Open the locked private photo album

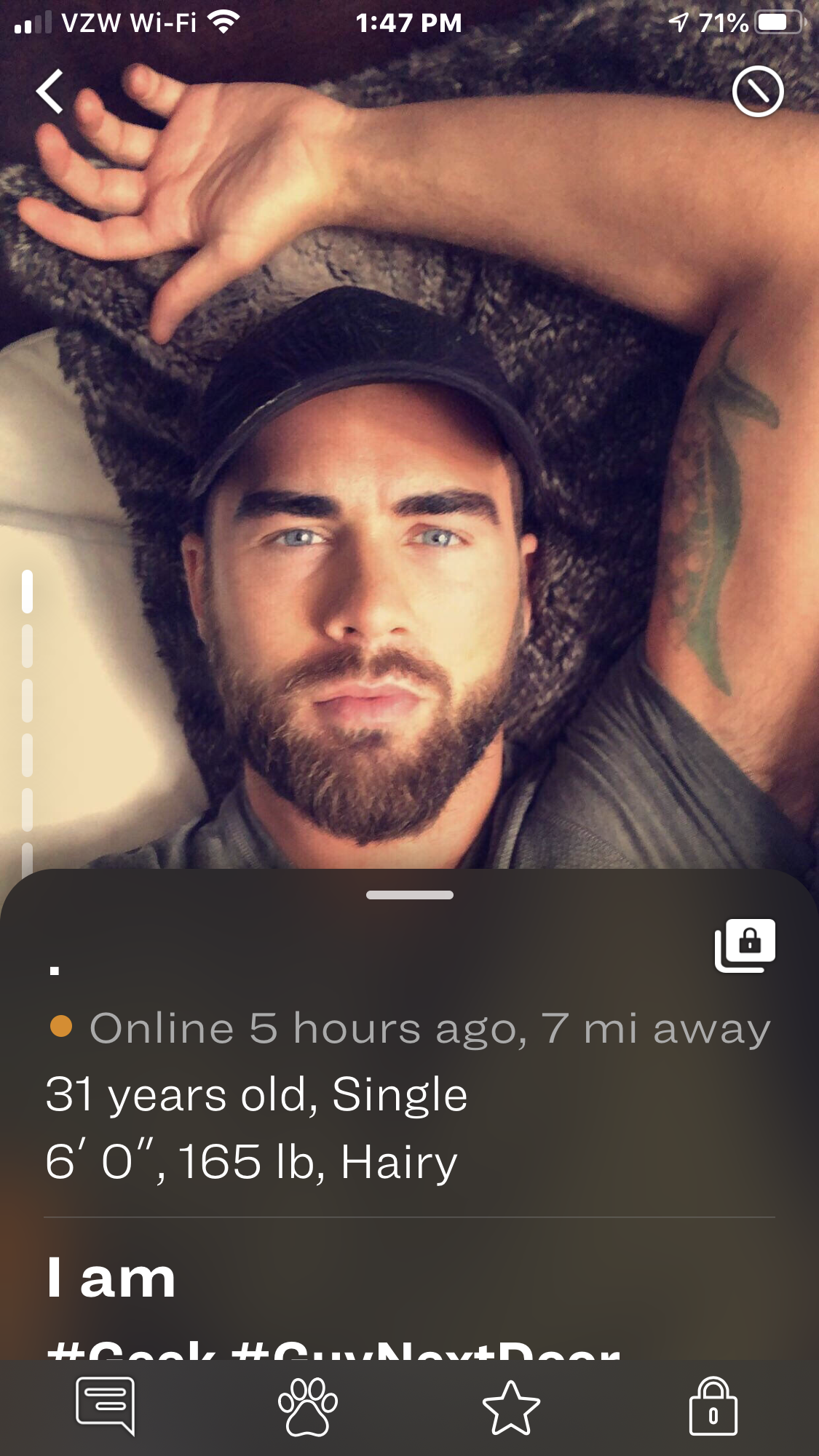[x=745, y=945]
